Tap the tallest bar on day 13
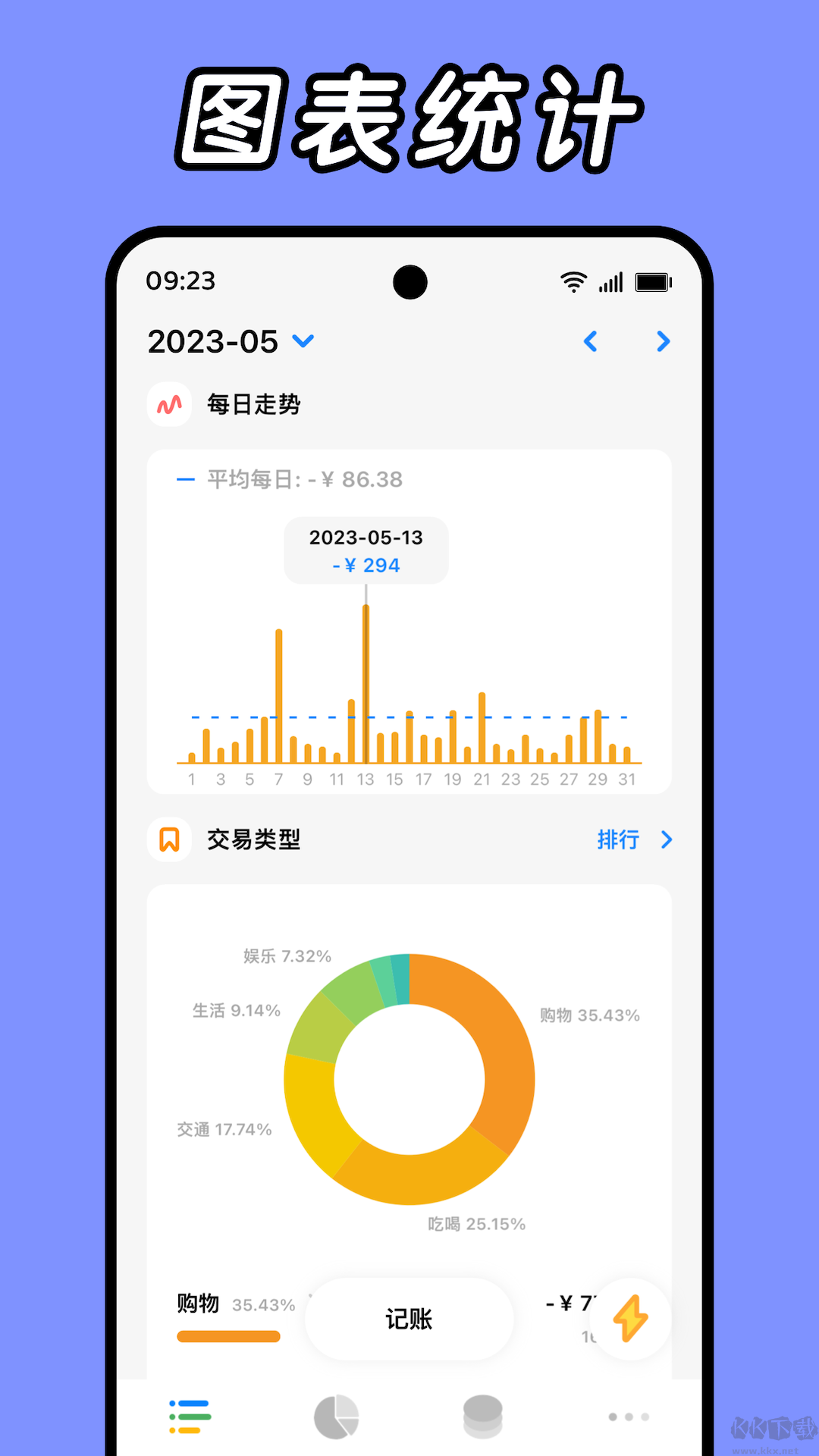 (x=366, y=682)
